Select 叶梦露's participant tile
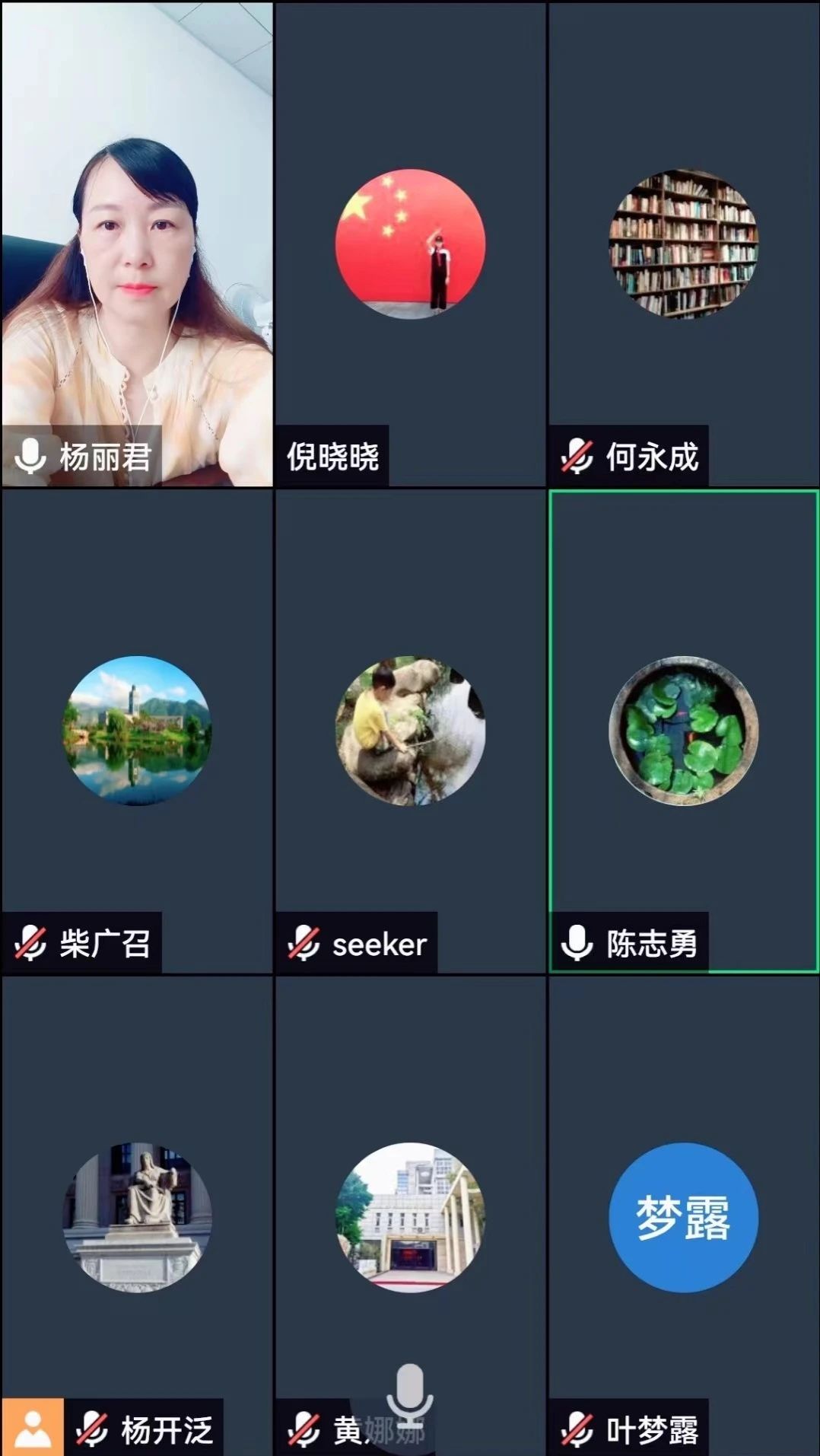The width and height of the screenshot is (820, 1456). click(x=683, y=1216)
